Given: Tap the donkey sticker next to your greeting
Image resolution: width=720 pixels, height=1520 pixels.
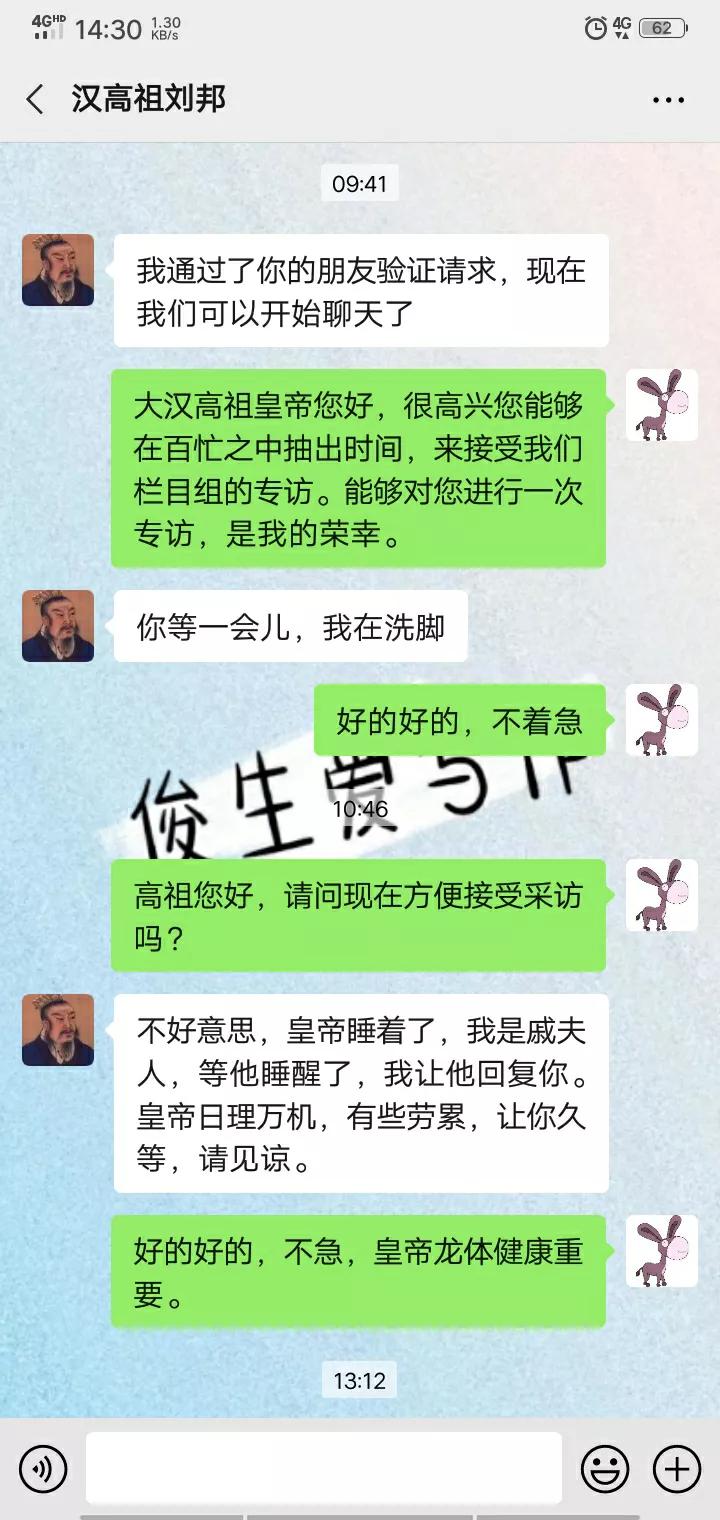Looking at the screenshot, I should 662,408.
